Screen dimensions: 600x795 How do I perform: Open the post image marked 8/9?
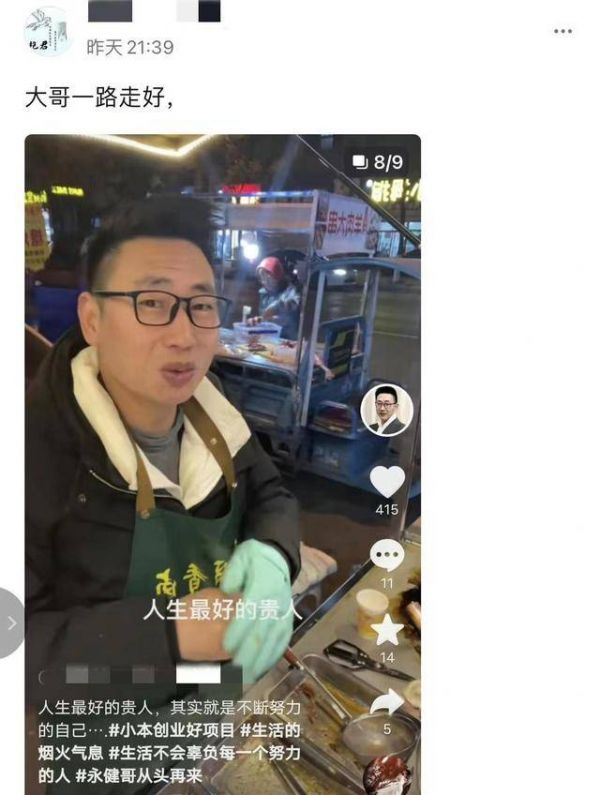click(x=222, y=400)
